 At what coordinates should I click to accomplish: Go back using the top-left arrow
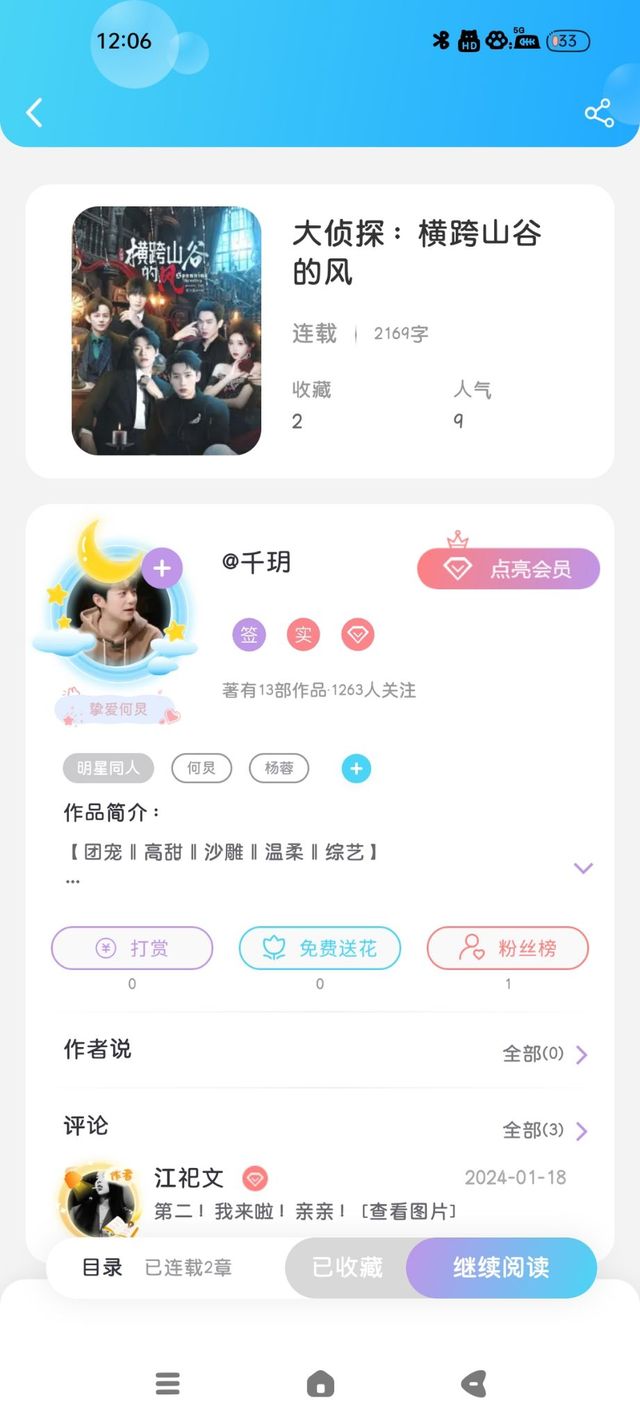coord(35,112)
